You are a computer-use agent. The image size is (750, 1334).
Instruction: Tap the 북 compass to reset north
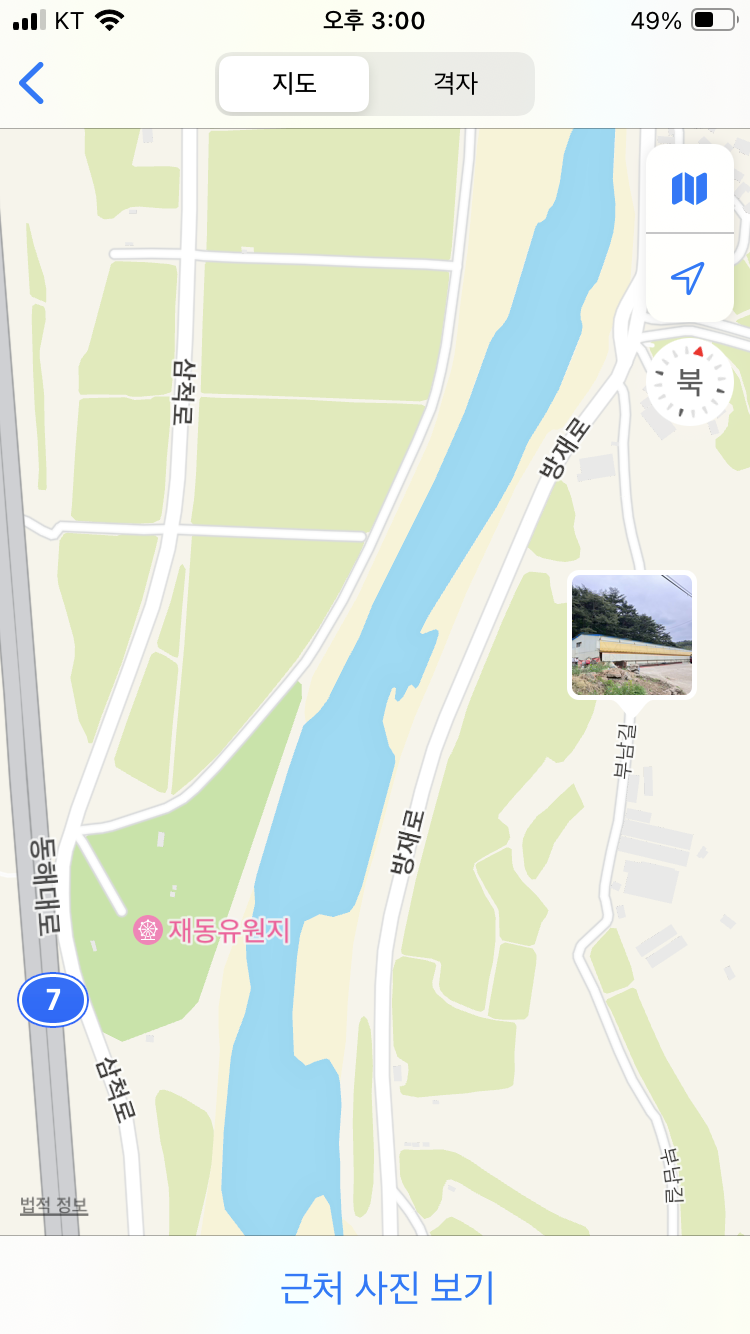[x=689, y=380]
